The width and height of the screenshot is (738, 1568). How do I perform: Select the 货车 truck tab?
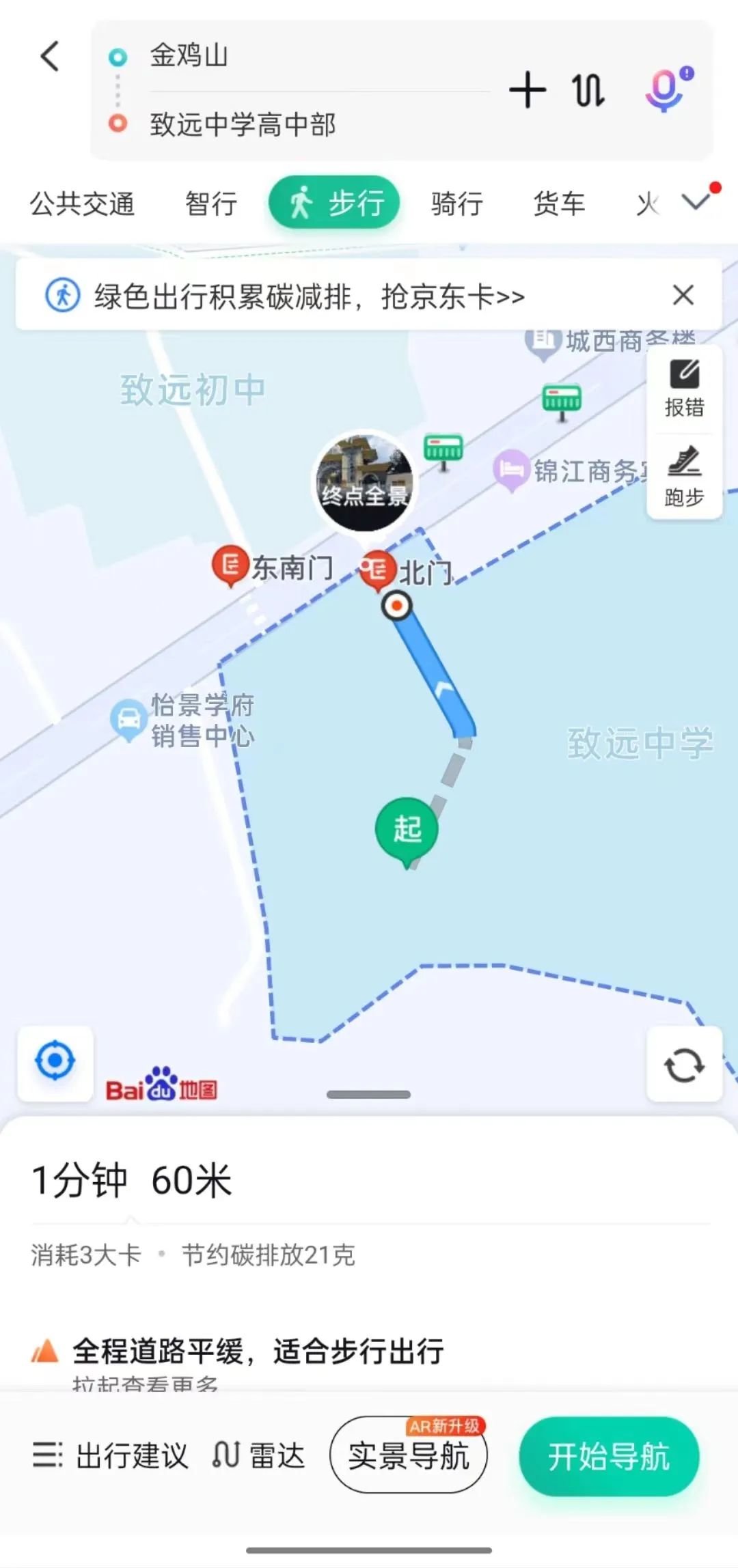(559, 204)
